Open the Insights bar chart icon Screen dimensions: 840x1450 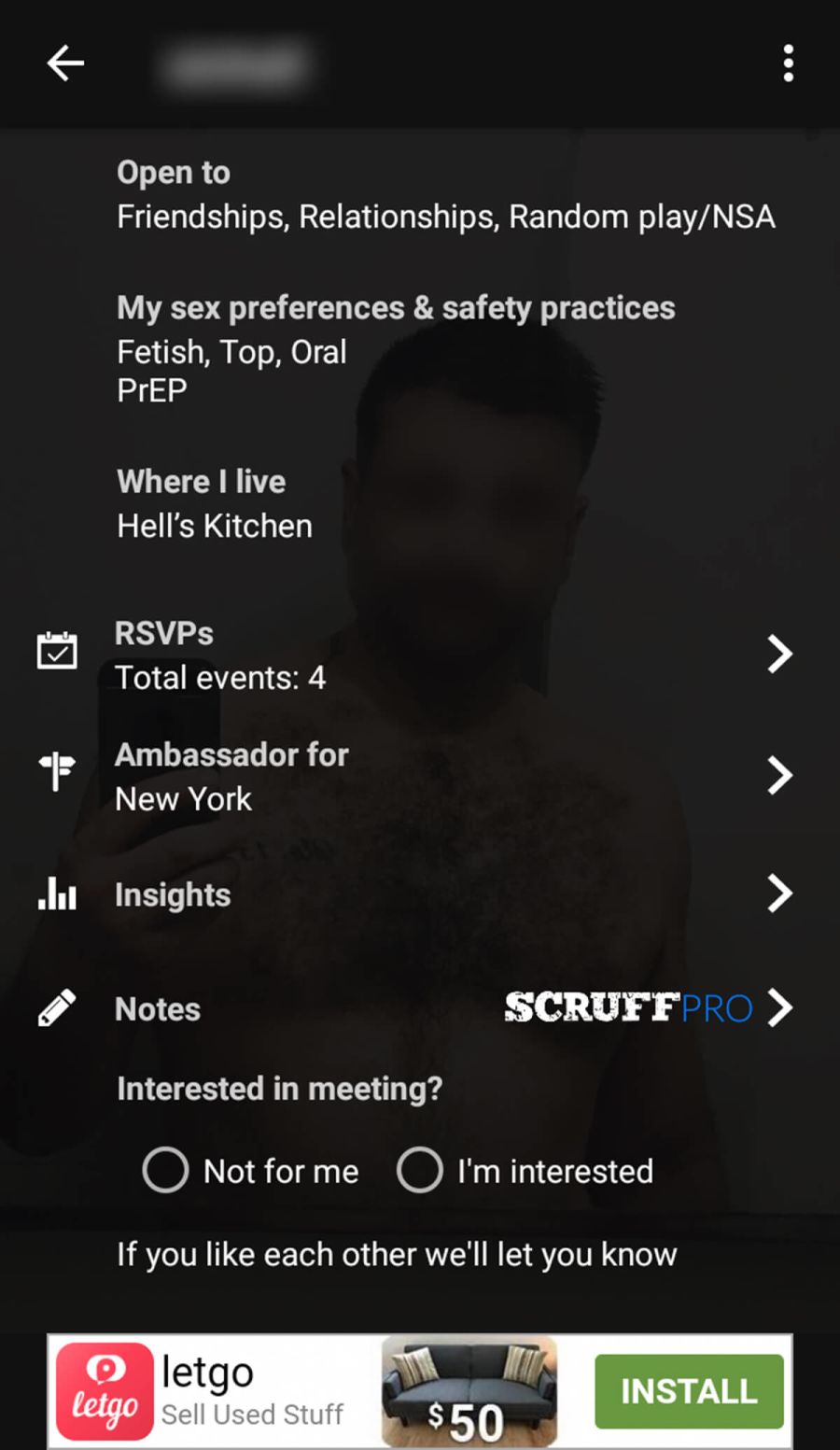pyautogui.click(x=56, y=894)
